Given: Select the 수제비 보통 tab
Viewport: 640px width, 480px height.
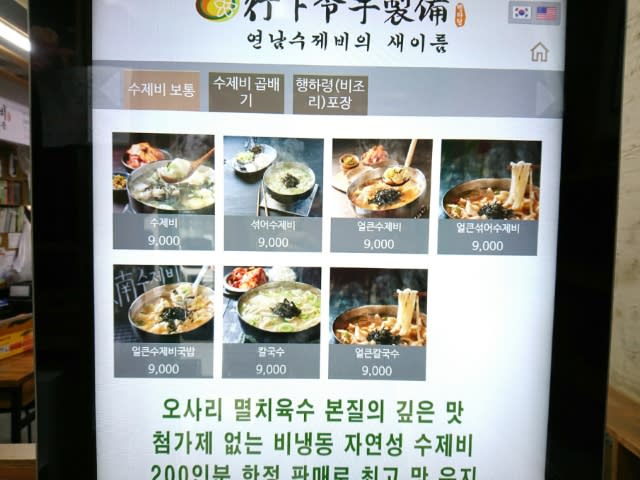Looking at the screenshot, I should coord(162,90).
